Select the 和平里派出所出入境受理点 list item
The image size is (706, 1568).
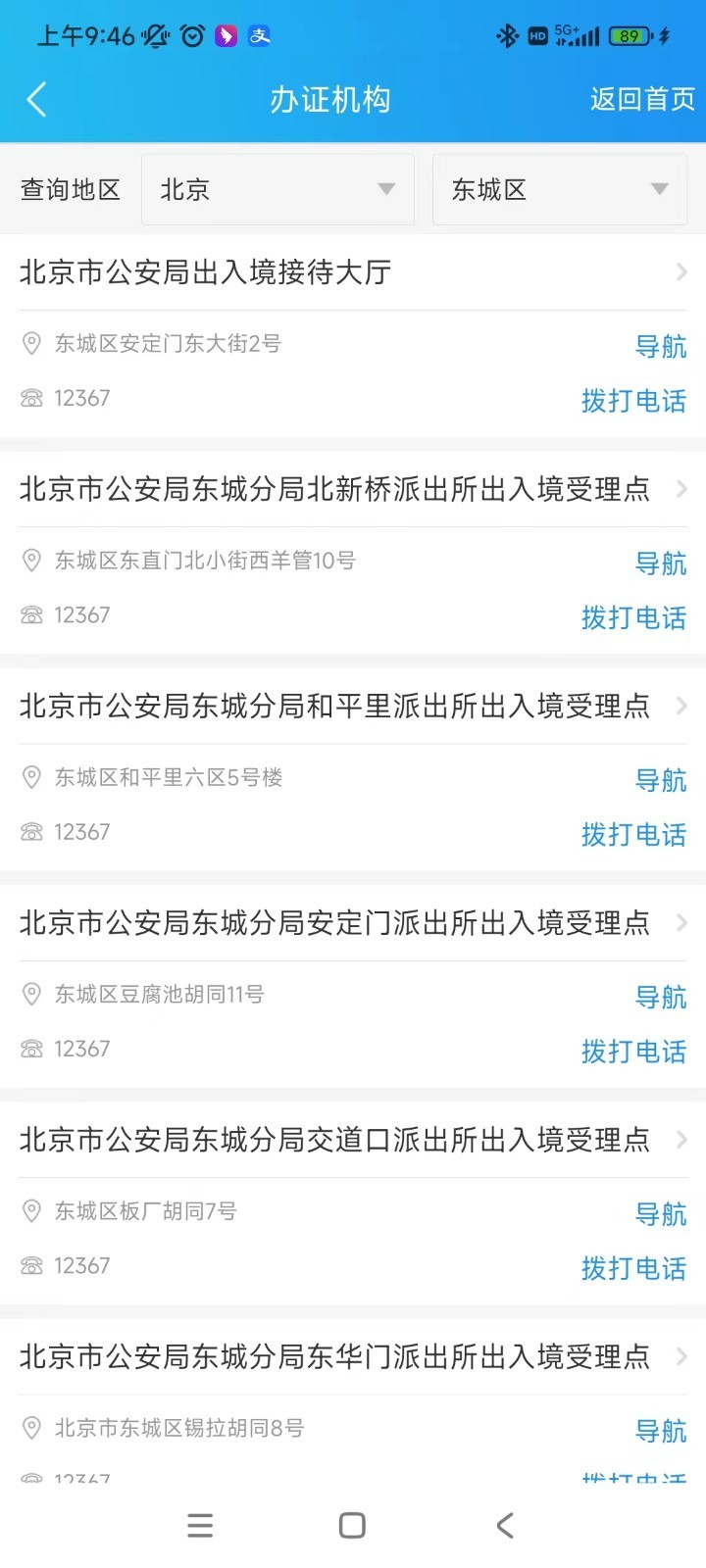coord(353,706)
